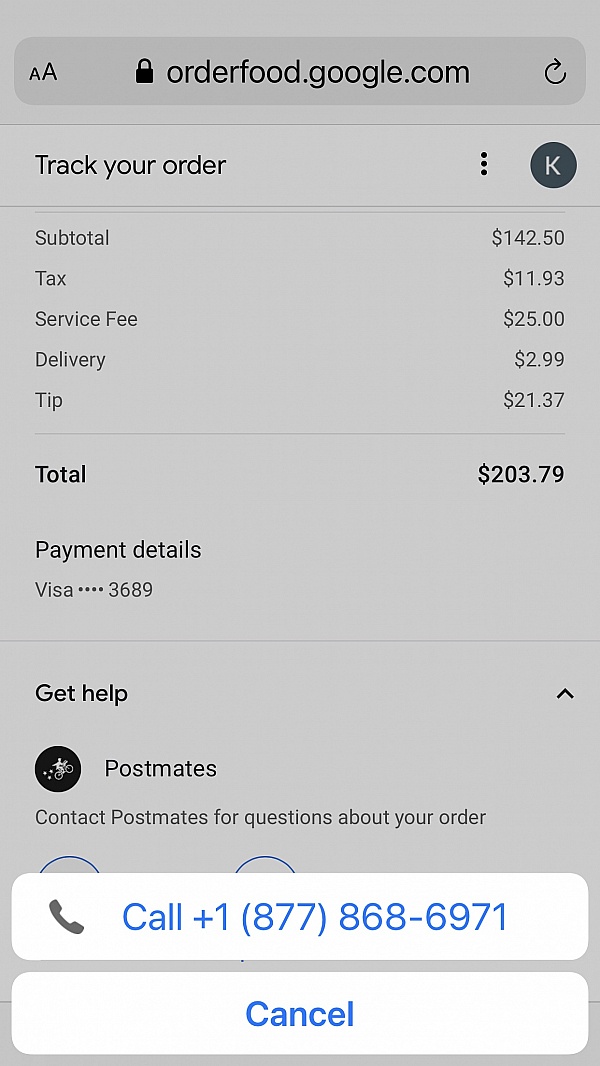The width and height of the screenshot is (600, 1066).
Task: Open the AA reader text options
Action: [43, 72]
